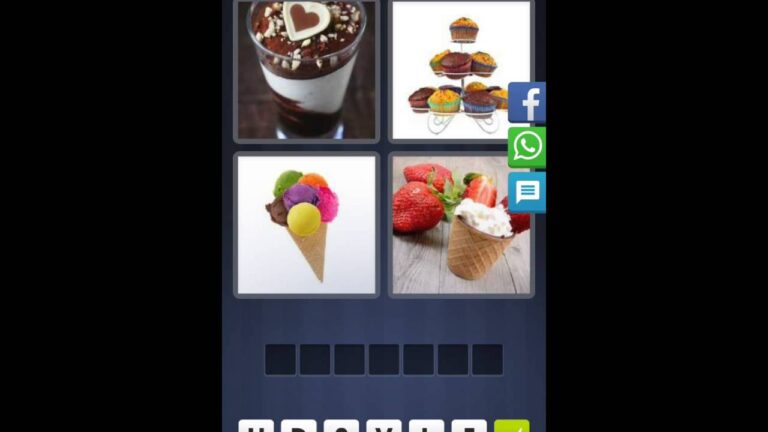Viewport: 768px width, 432px height.
Task: Enlarge the strawberries and cream cone picture
Action: tap(460, 225)
